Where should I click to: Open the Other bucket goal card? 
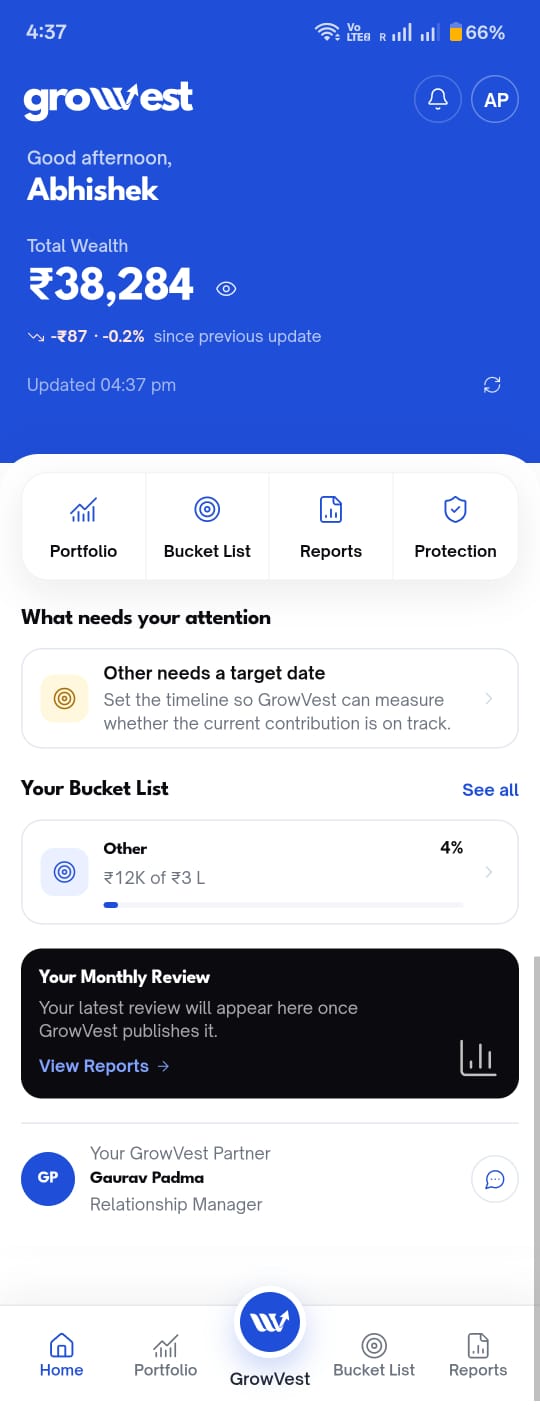point(270,872)
